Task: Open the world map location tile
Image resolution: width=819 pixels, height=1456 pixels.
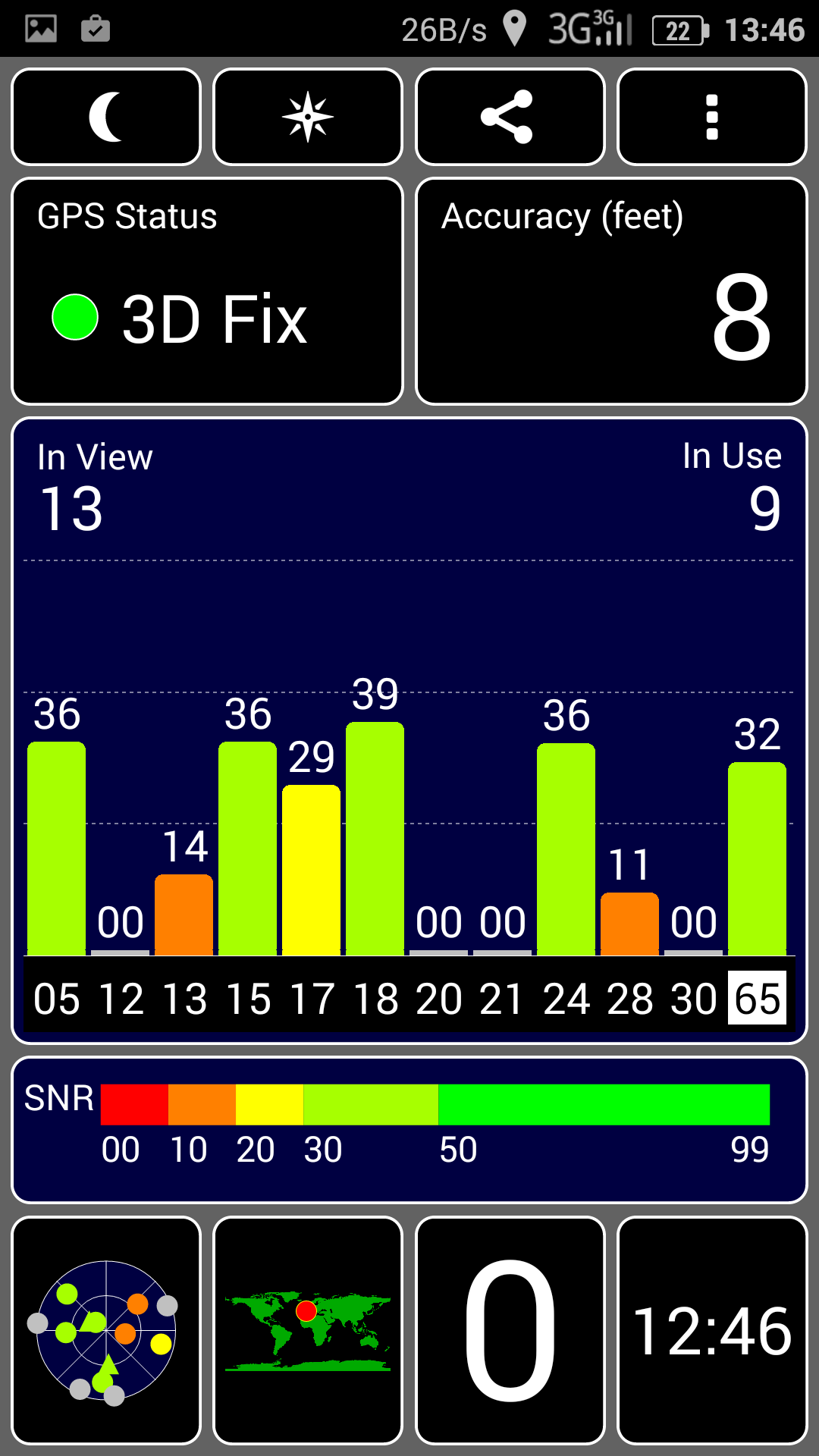Action: [308, 1331]
